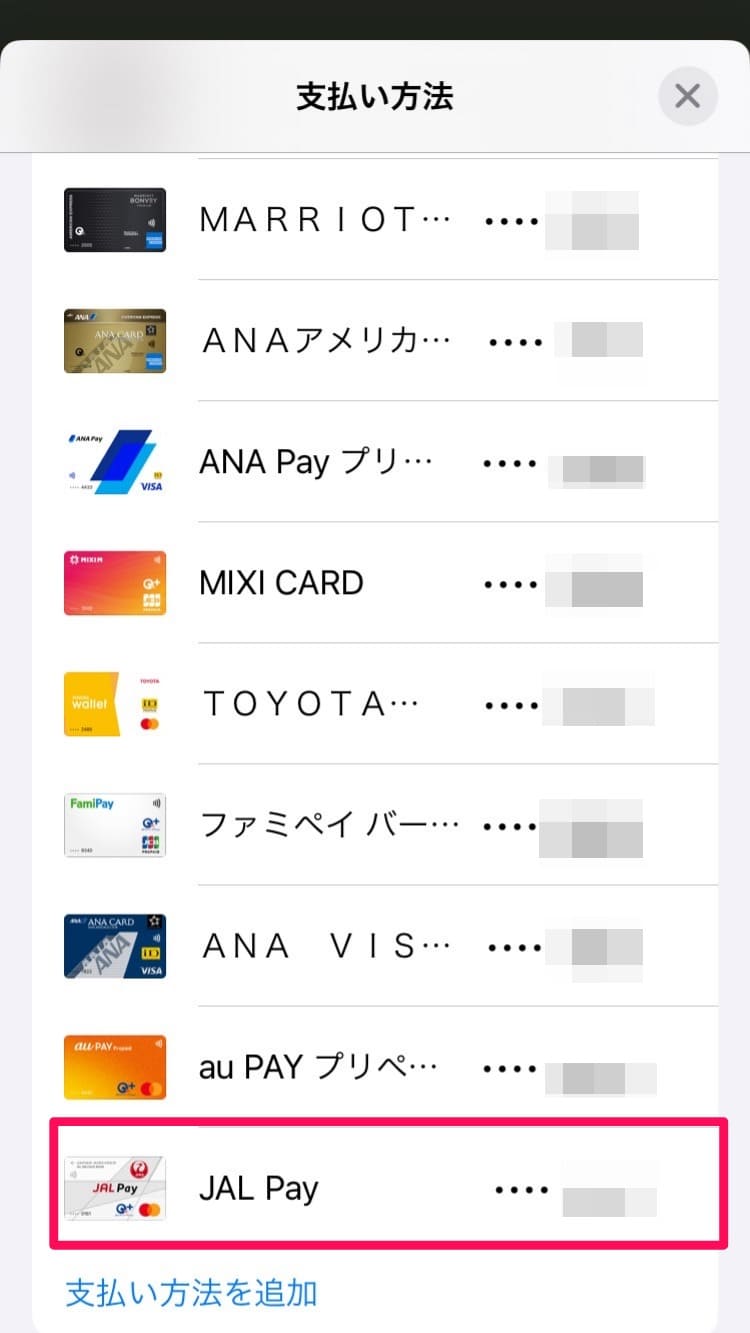Select the JAL Pay card thumbnail
Screen dimensions: 750x1333
(114, 1188)
